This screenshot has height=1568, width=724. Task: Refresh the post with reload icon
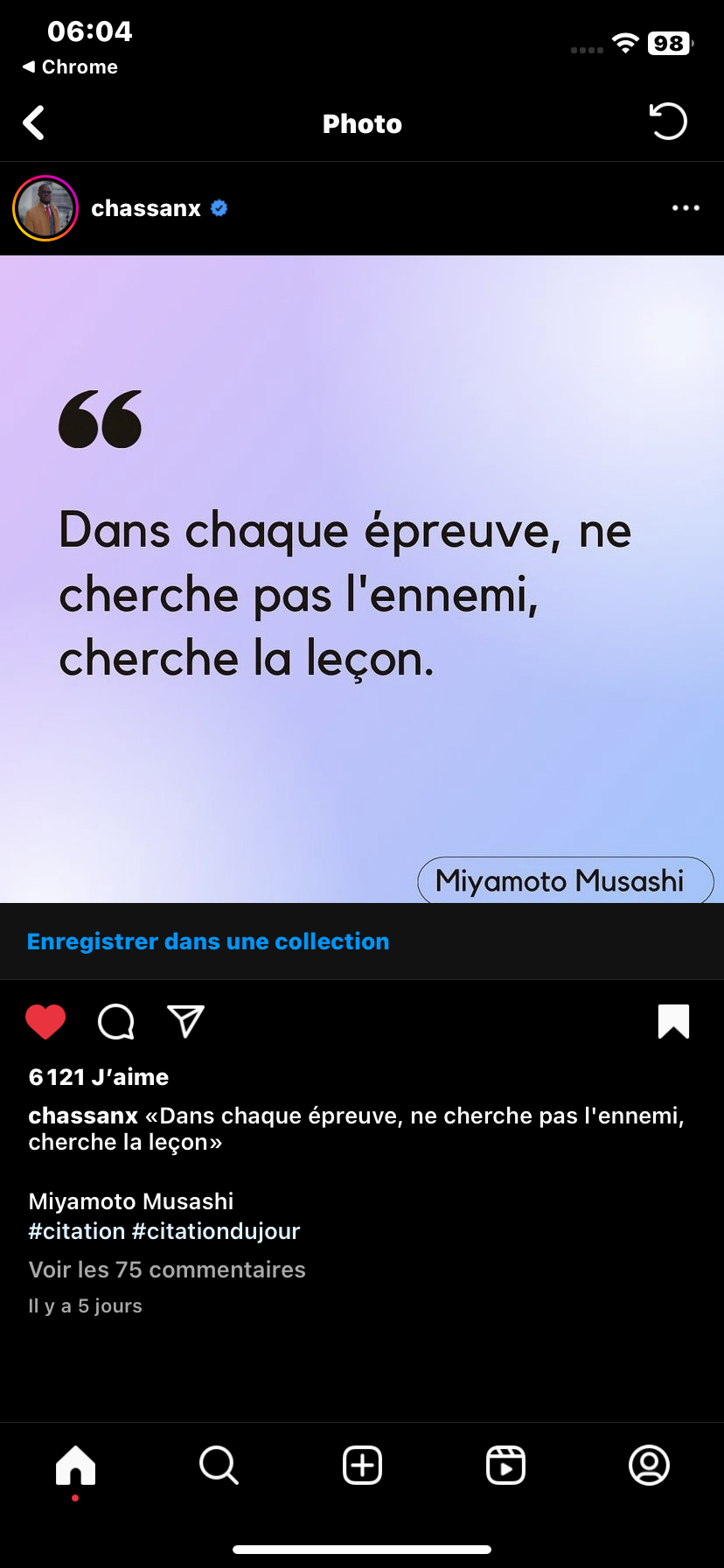point(669,122)
